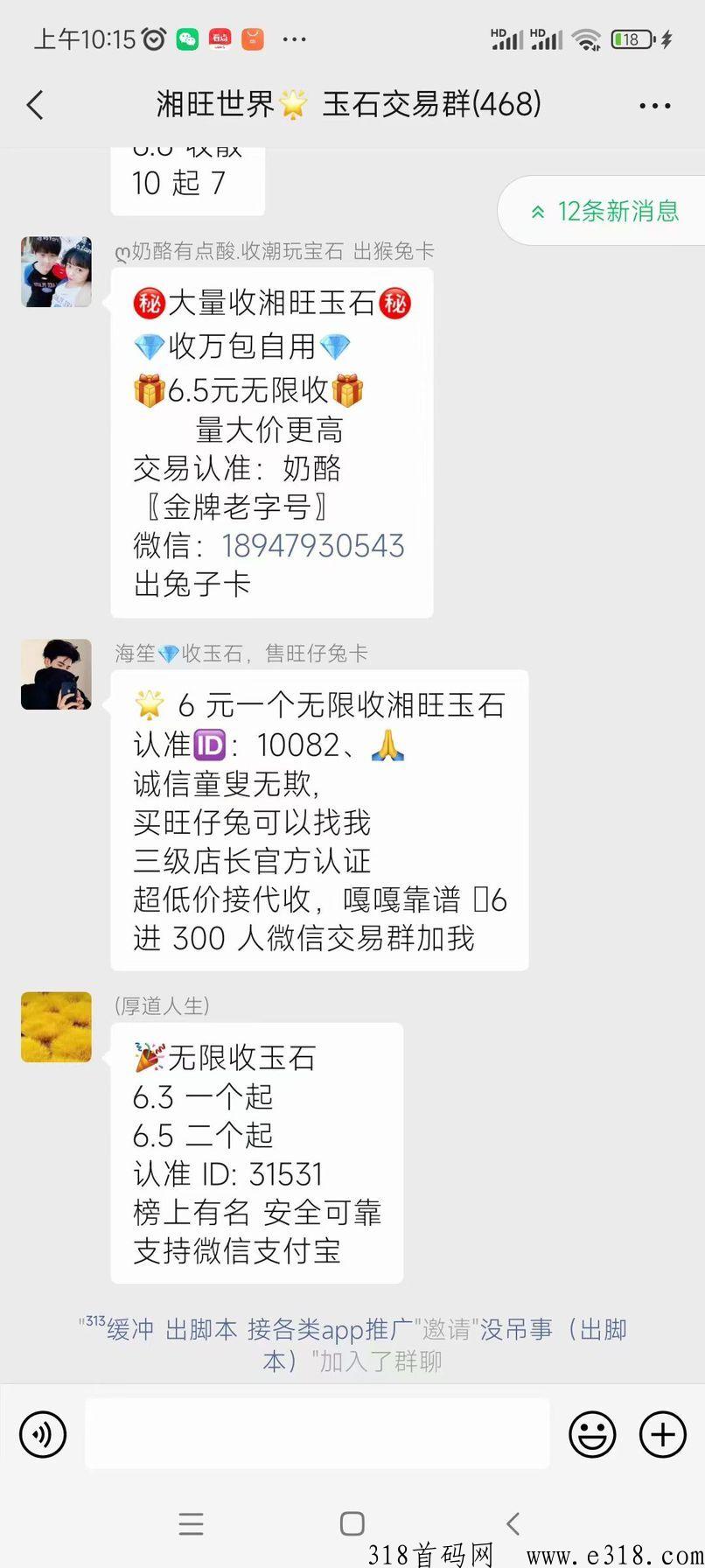Open the plus attachment menu
This screenshot has height=1568, width=705.
662,1434
